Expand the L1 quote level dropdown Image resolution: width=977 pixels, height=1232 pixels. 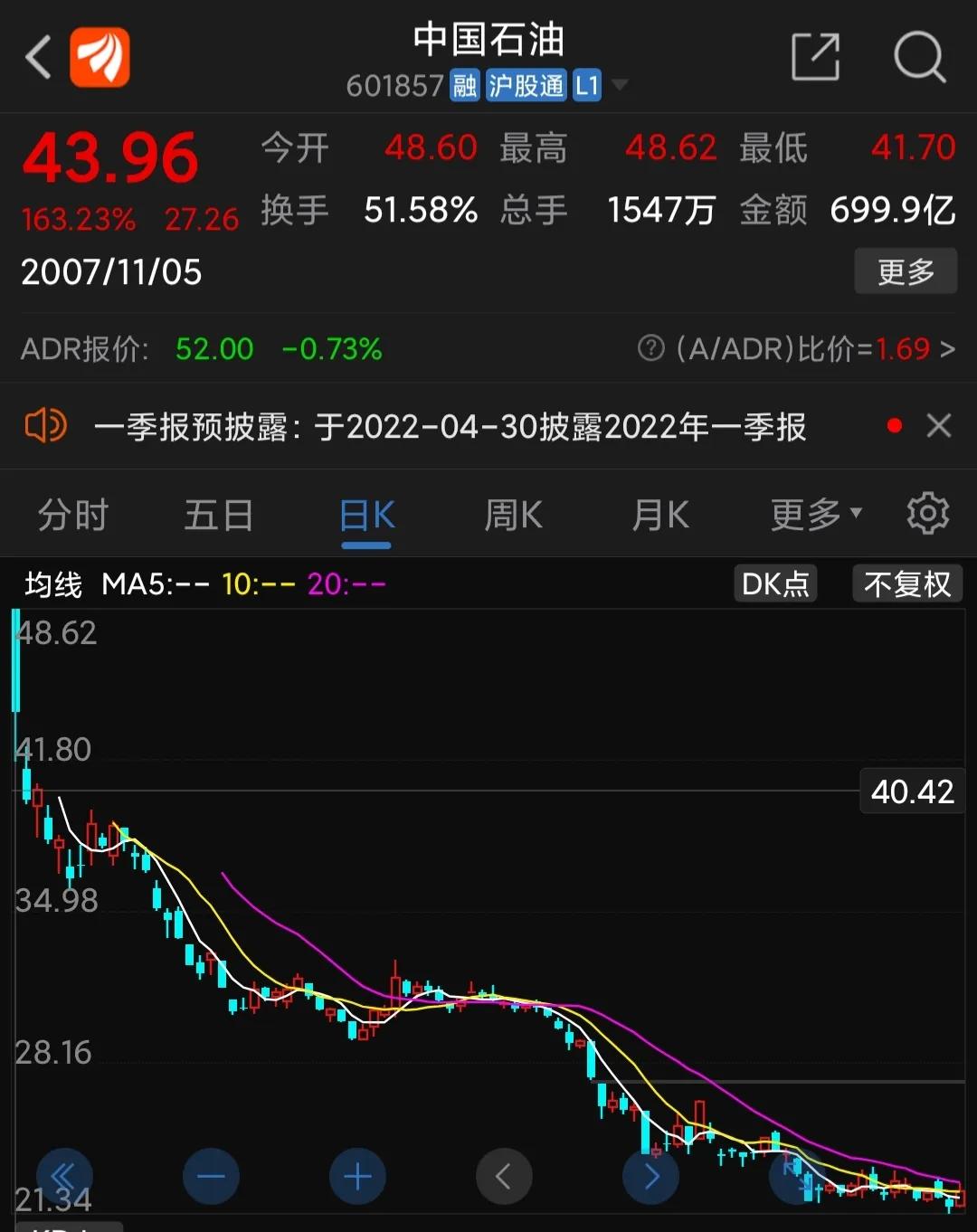click(x=588, y=84)
